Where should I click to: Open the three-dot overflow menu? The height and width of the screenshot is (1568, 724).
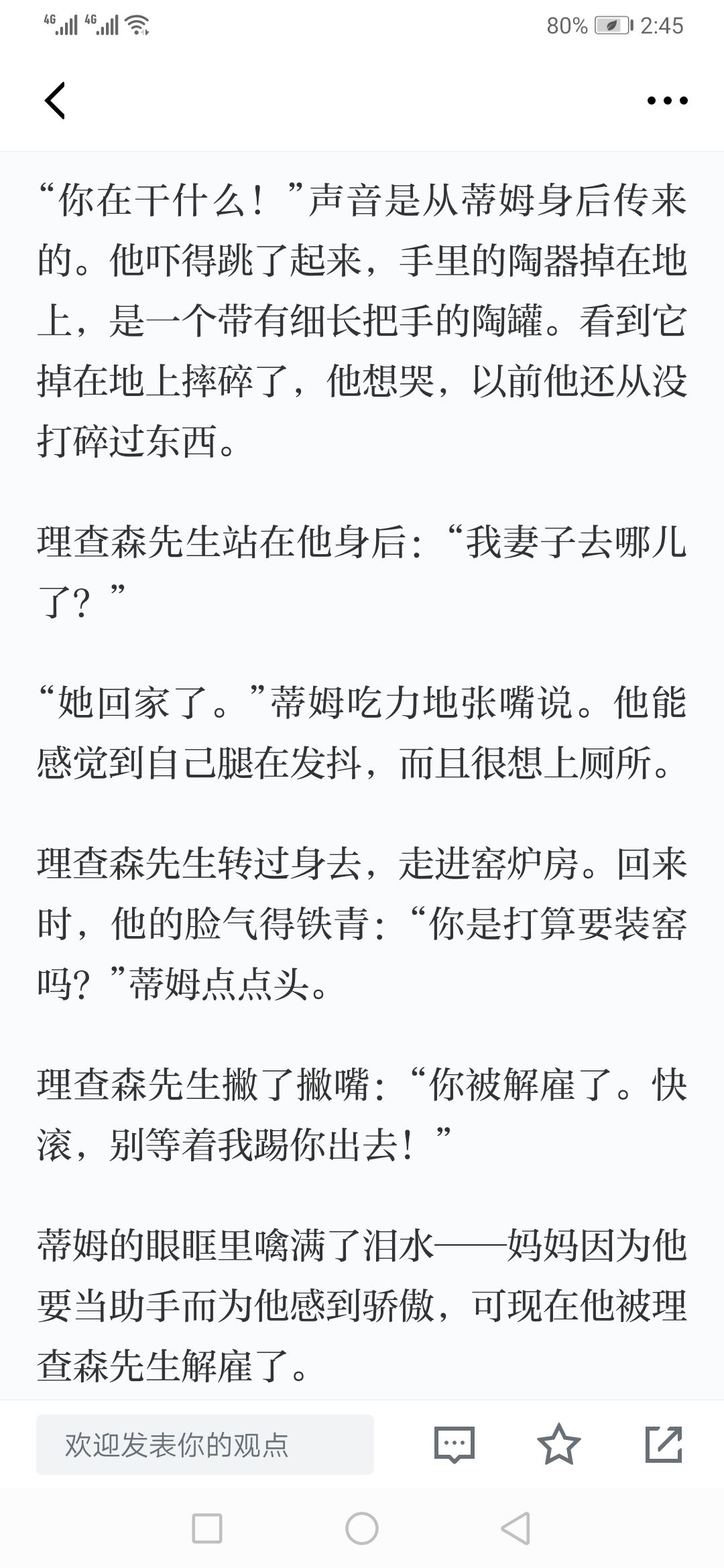[x=667, y=101]
